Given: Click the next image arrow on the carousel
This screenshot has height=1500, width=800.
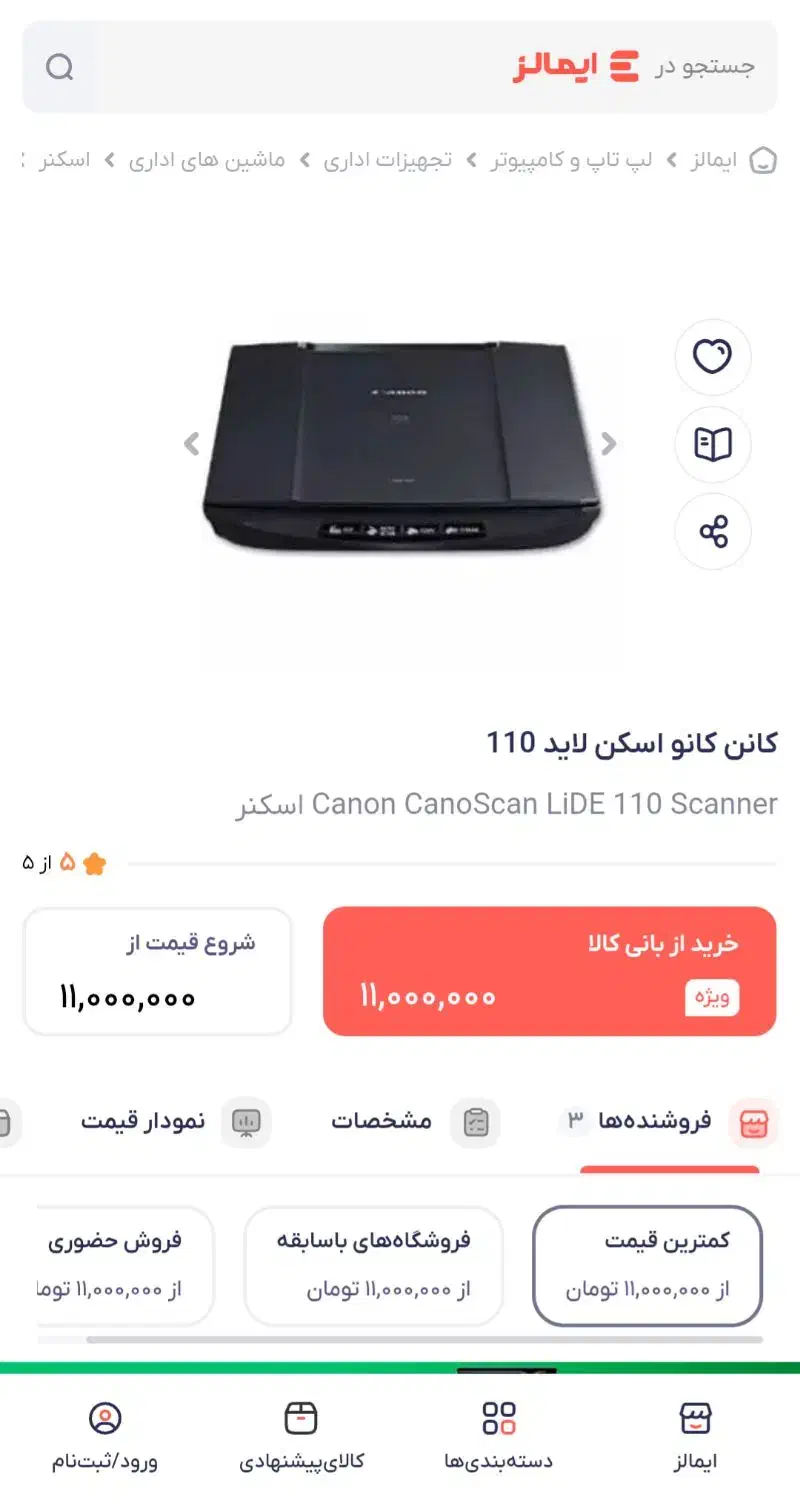Looking at the screenshot, I should point(609,443).
